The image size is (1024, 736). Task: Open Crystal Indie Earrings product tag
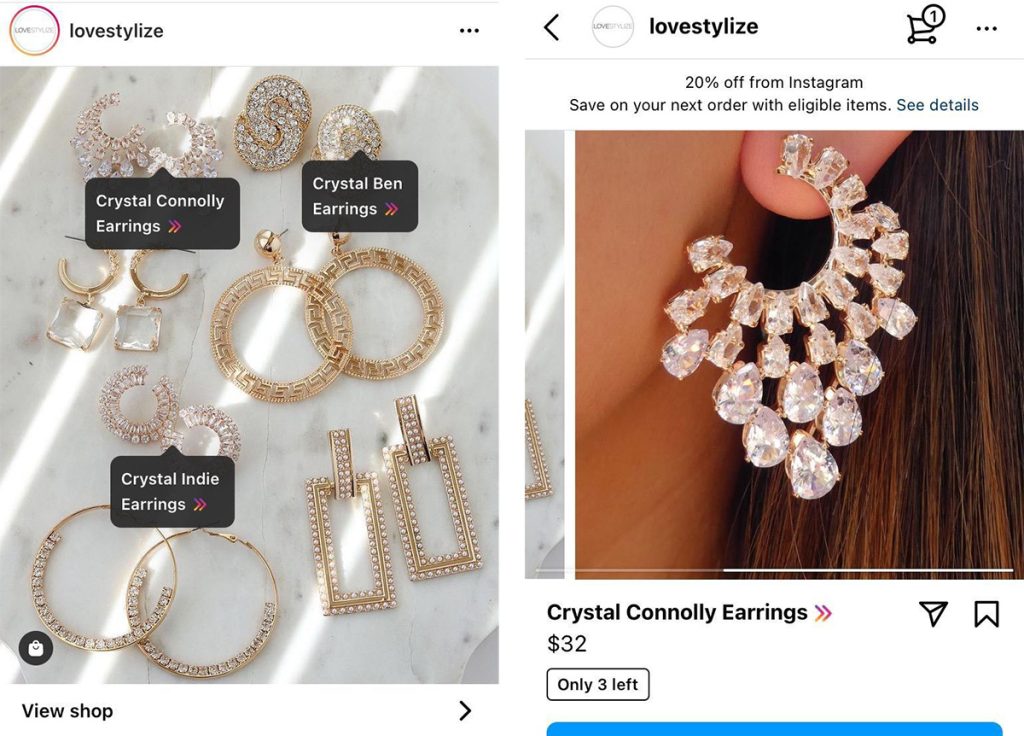tap(171, 491)
